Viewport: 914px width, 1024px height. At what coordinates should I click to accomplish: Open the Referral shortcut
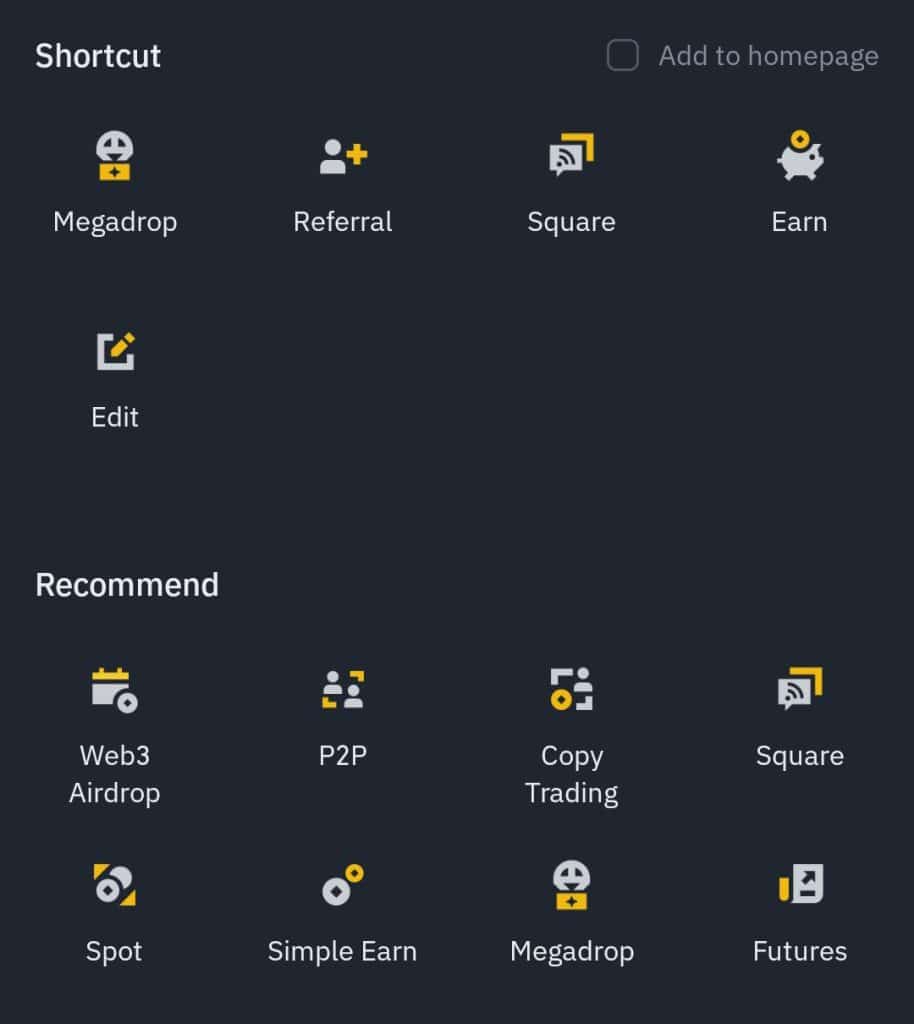point(343,180)
